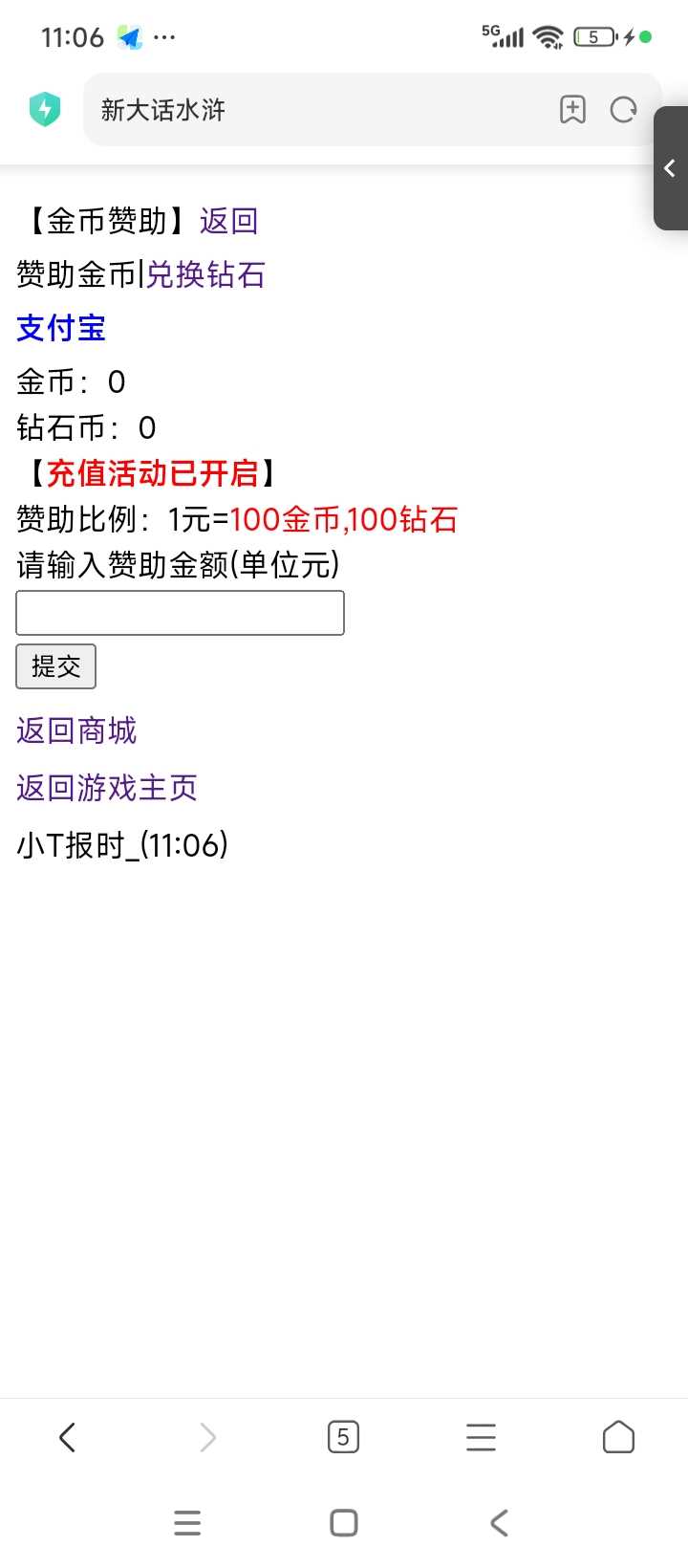Tap the address bar showing 新大话水浒
The image size is (688, 1568).
point(315,110)
